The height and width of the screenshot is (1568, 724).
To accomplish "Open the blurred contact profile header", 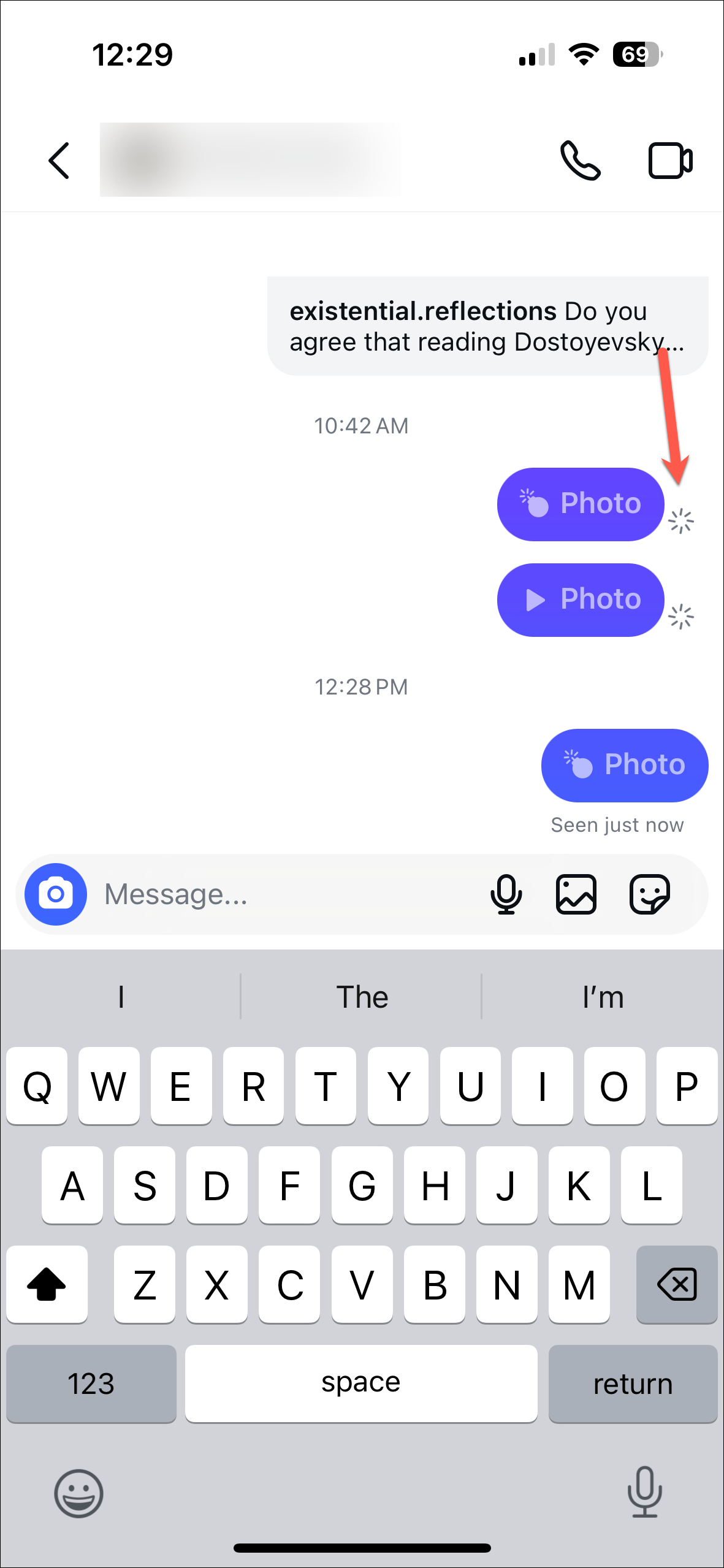I will (250, 159).
